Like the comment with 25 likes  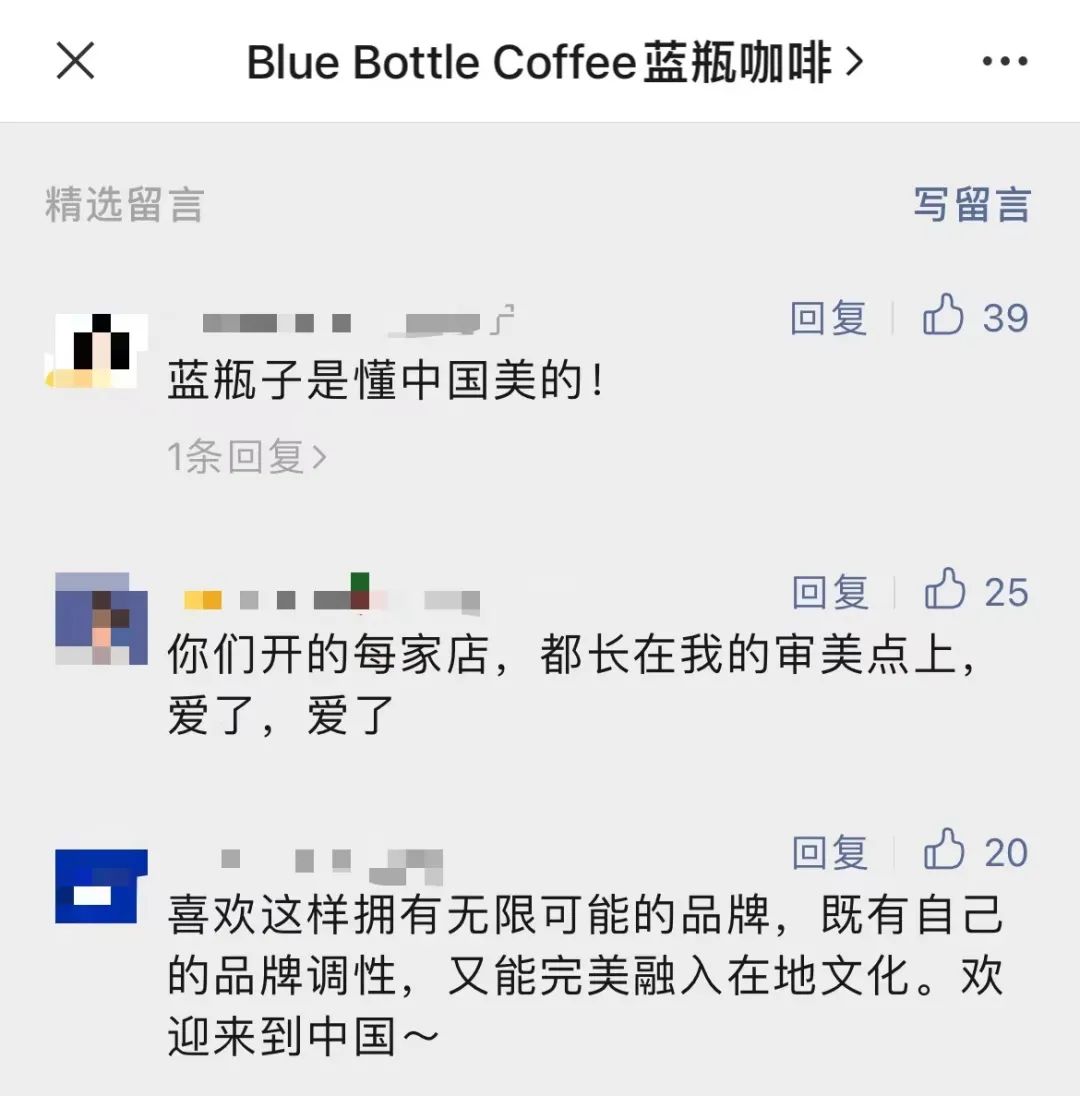(945, 591)
